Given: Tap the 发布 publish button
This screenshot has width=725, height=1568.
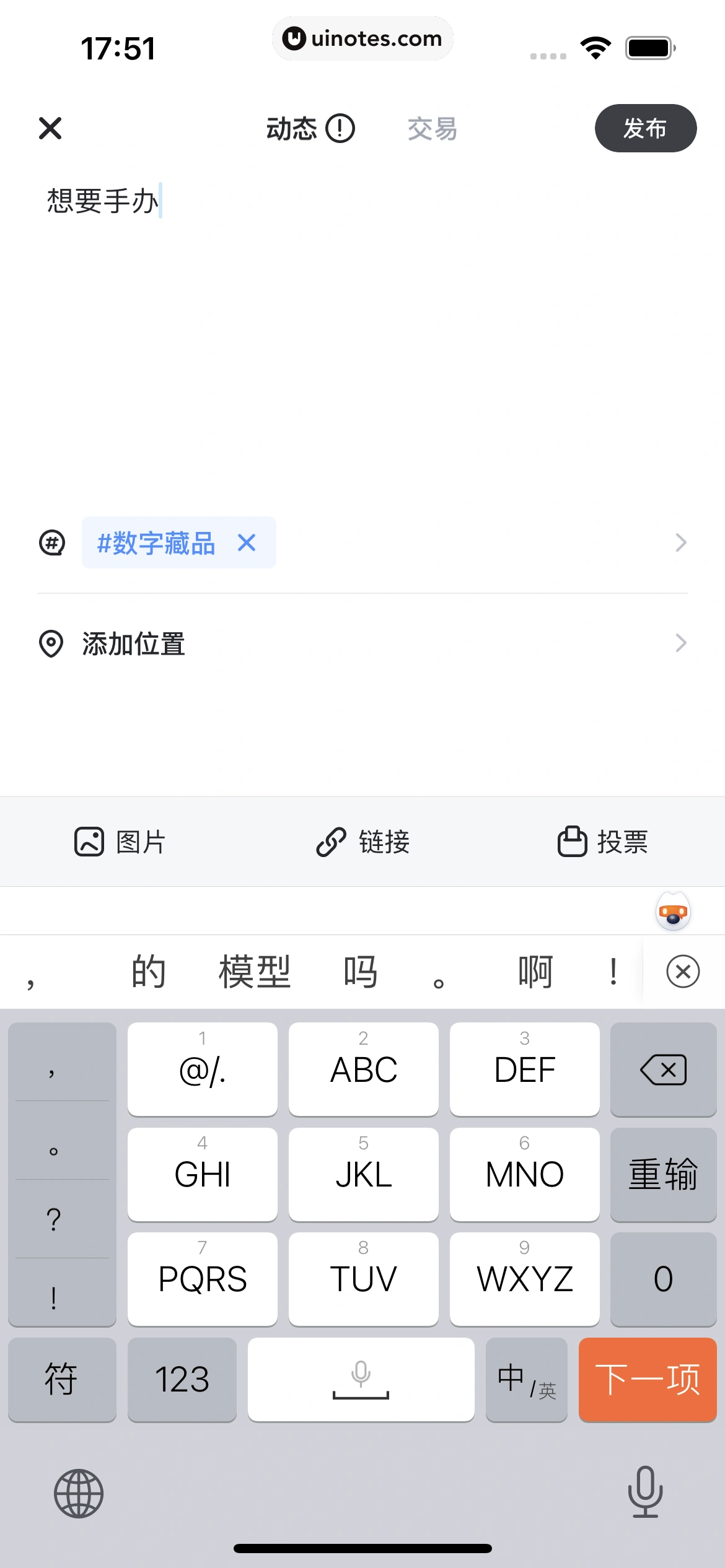Looking at the screenshot, I should 645,128.
